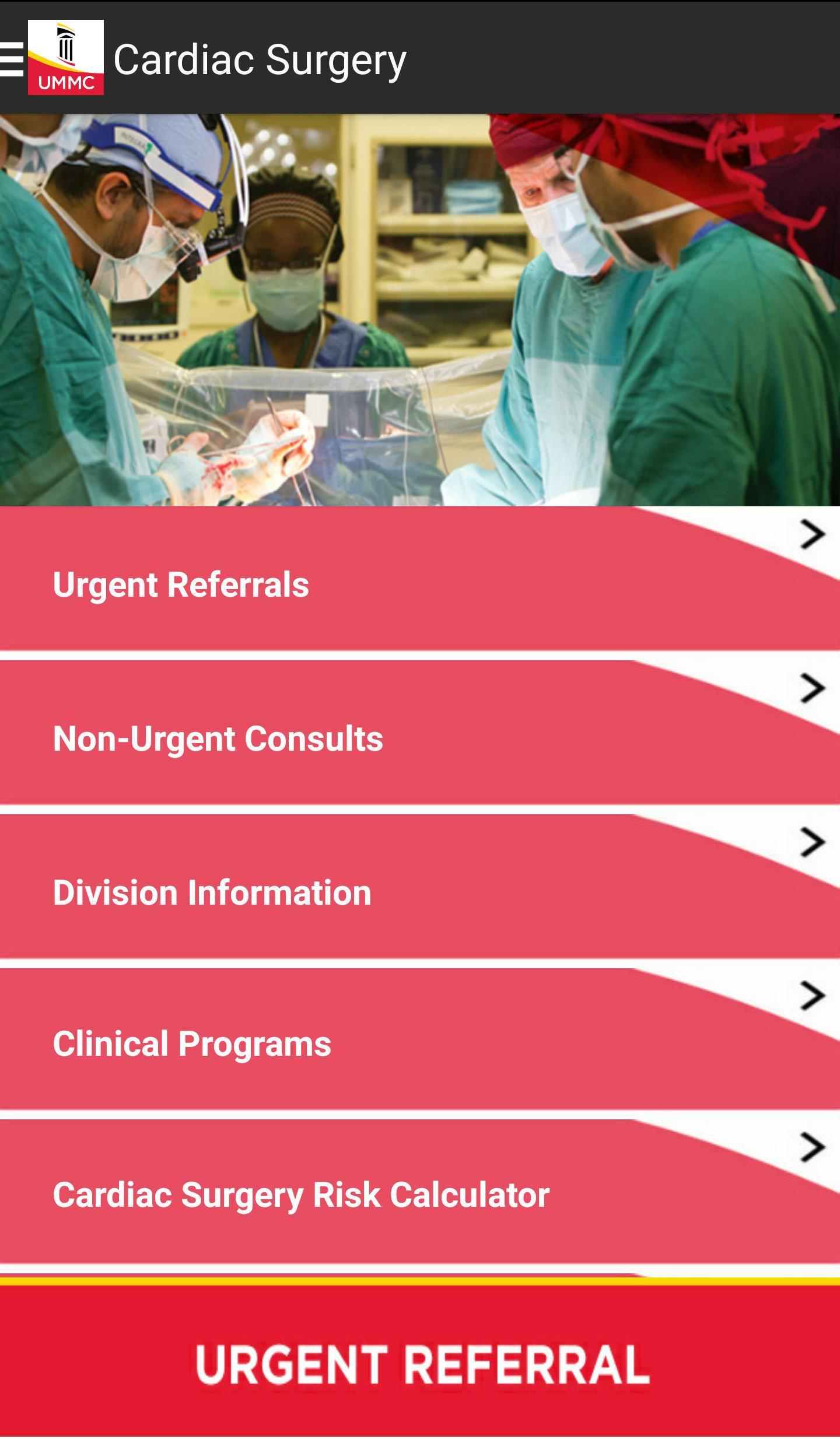Launch Cardiac Surgery Risk Calculator
Viewport: 840px width, 1439px height.
click(x=408, y=1195)
